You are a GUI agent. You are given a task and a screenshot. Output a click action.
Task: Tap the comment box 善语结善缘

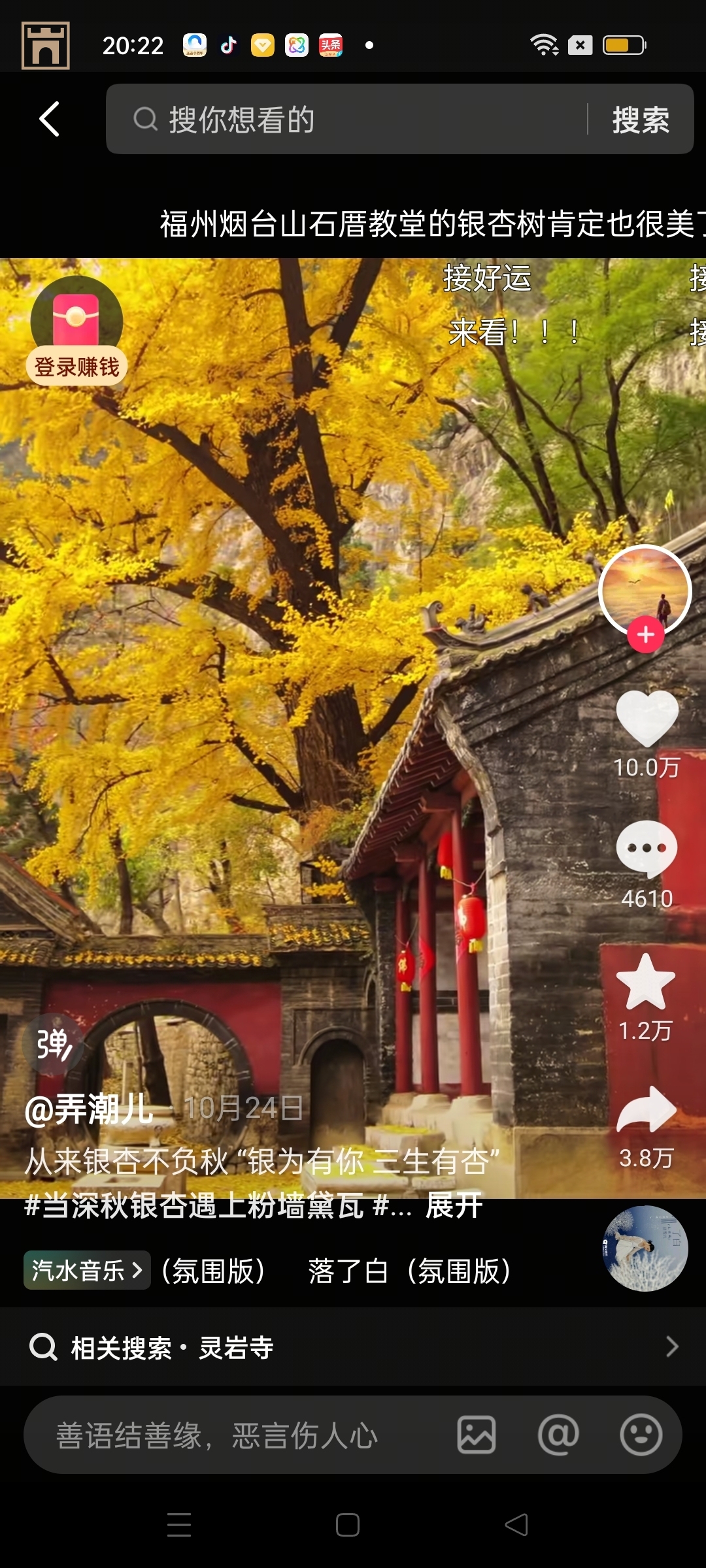click(235, 1435)
